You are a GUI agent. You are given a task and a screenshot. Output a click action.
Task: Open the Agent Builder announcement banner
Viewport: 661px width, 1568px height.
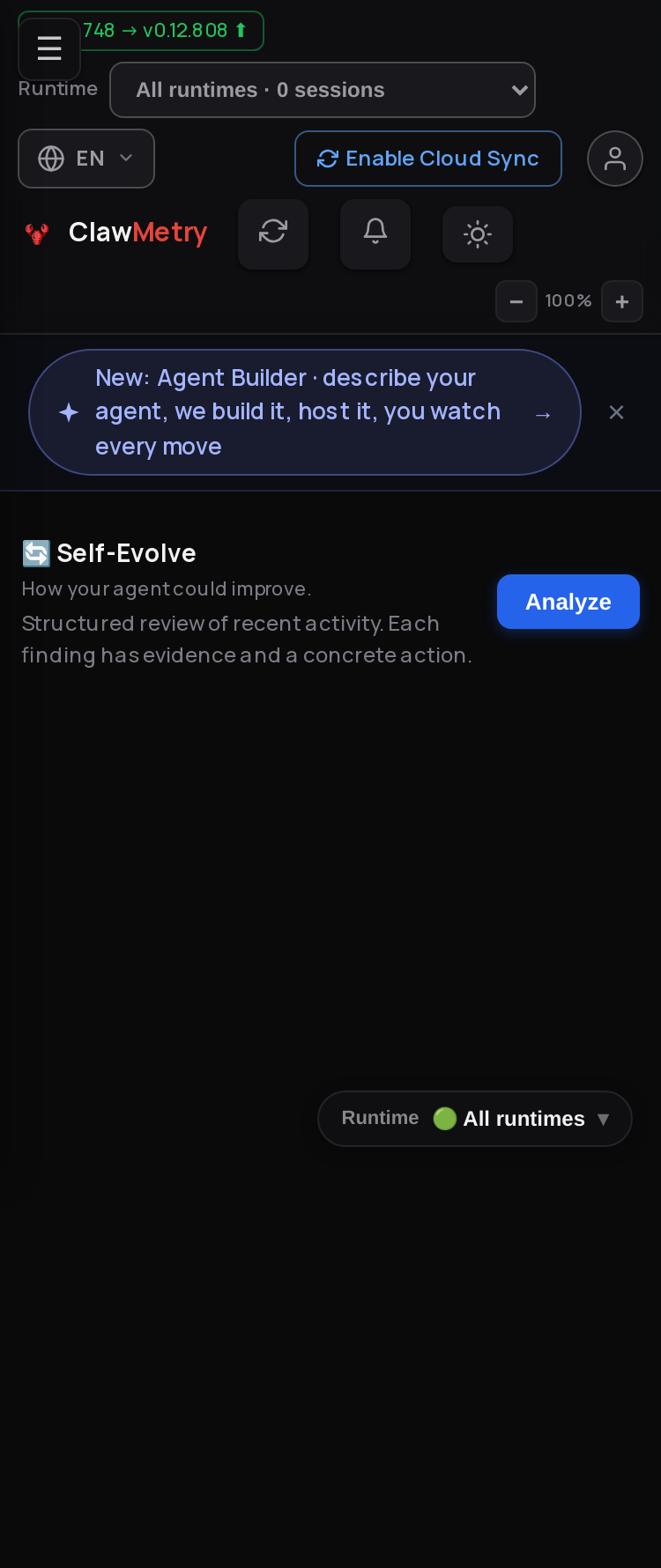(x=305, y=412)
